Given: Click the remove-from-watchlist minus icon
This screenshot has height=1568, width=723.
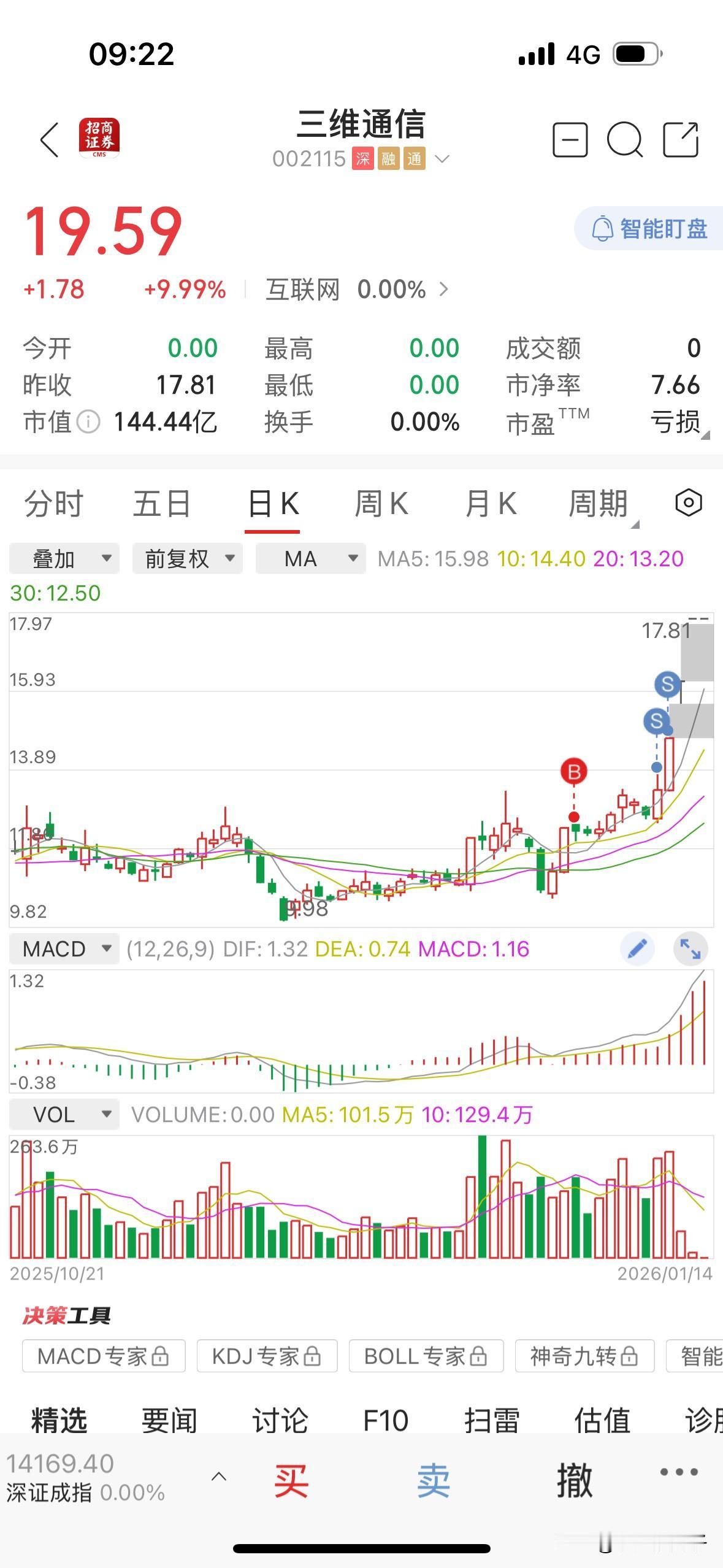Looking at the screenshot, I should coord(569,140).
